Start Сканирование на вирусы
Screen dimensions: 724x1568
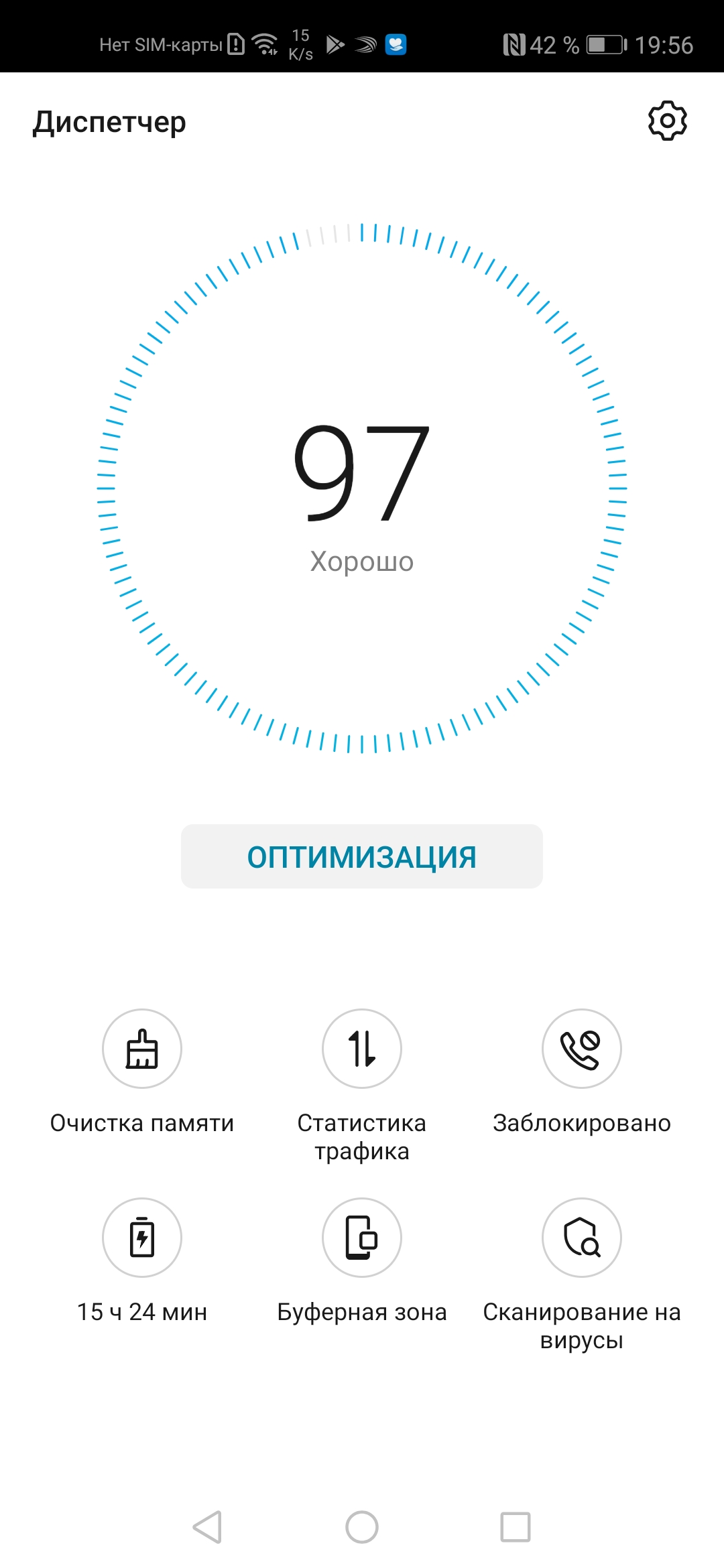pos(581,1238)
